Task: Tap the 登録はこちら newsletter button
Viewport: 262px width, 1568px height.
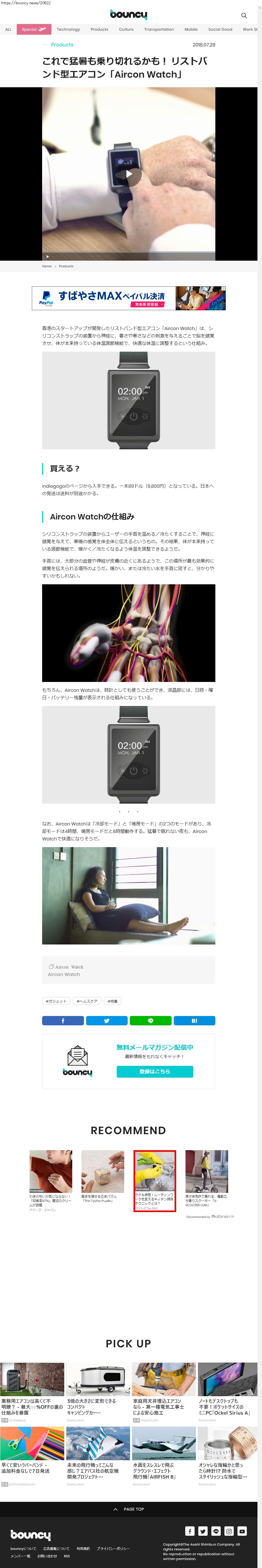Action: pos(154,1071)
